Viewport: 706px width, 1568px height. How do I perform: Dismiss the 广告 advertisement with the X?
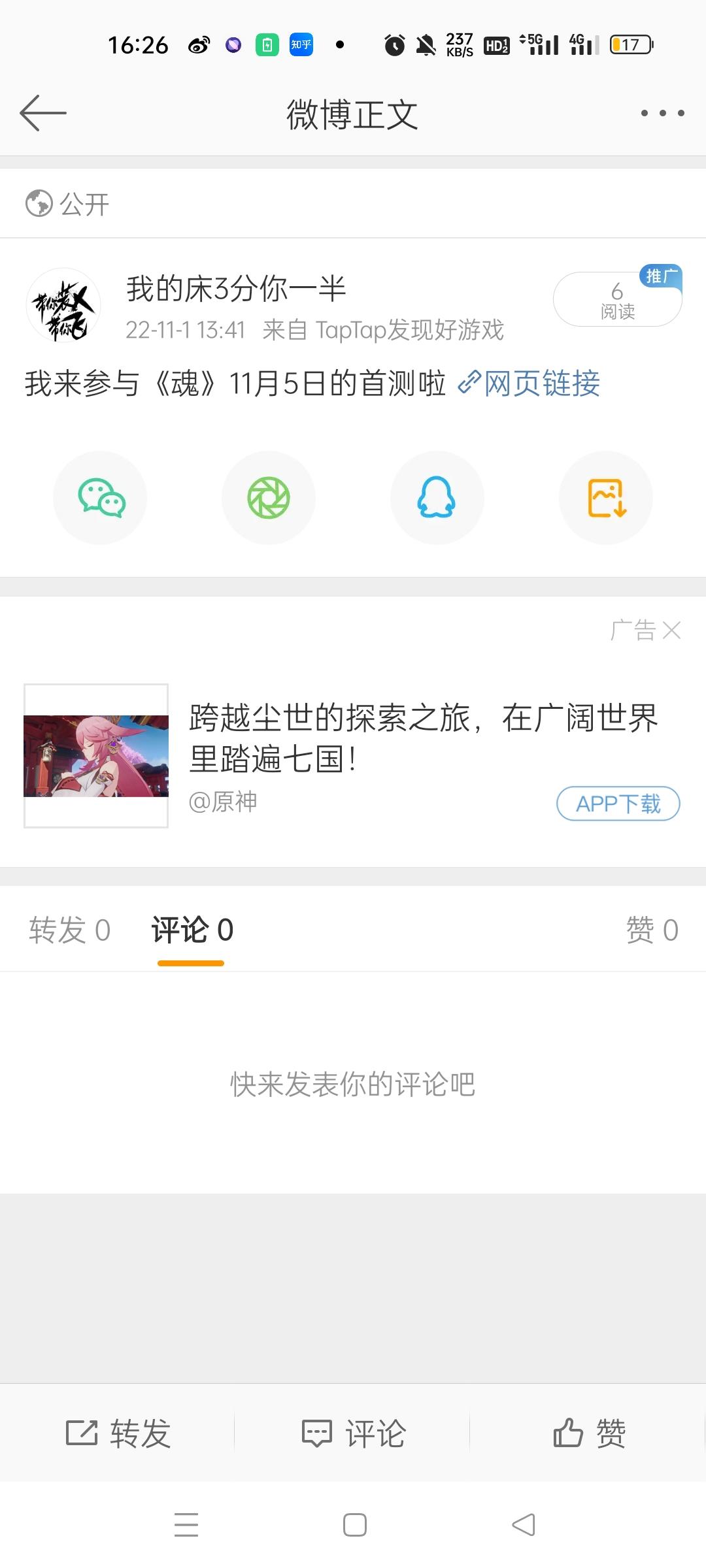tap(671, 630)
